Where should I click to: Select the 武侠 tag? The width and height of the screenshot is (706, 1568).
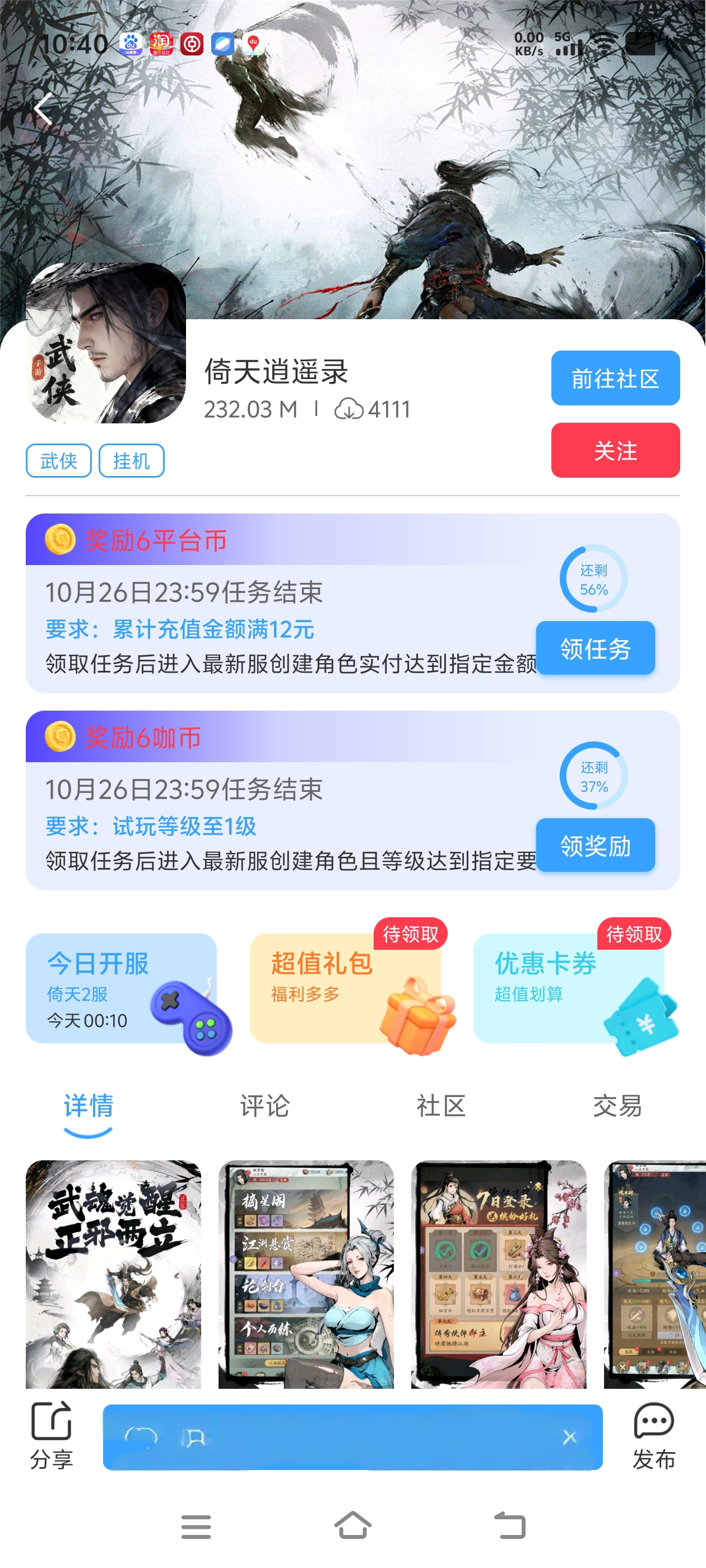tap(58, 461)
